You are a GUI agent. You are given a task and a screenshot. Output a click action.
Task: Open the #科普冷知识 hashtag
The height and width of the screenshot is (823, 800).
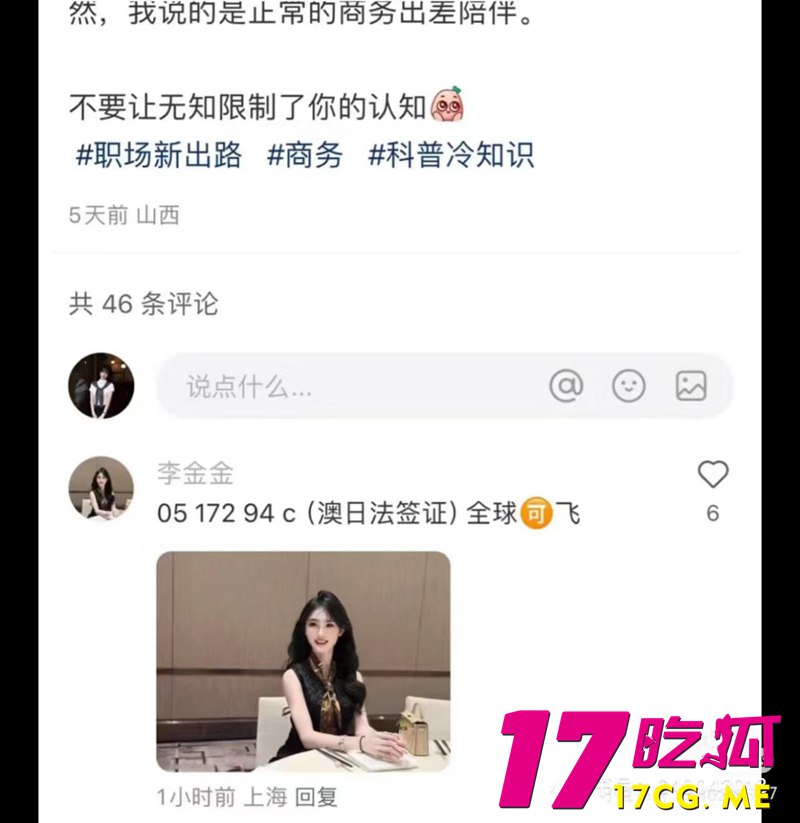click(x=451, y=155)
